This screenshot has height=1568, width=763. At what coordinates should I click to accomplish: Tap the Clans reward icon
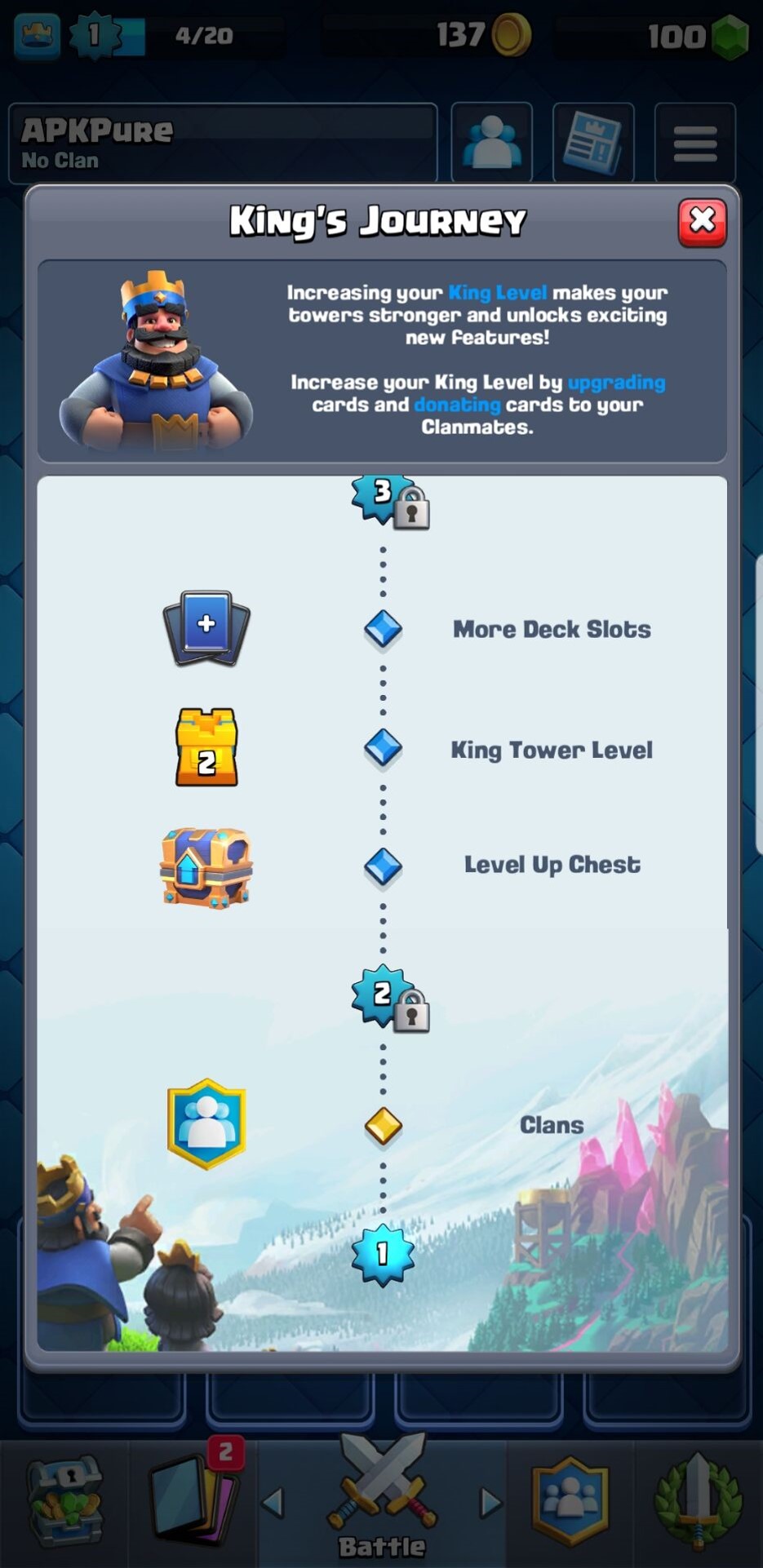[x=206, y=1124]
